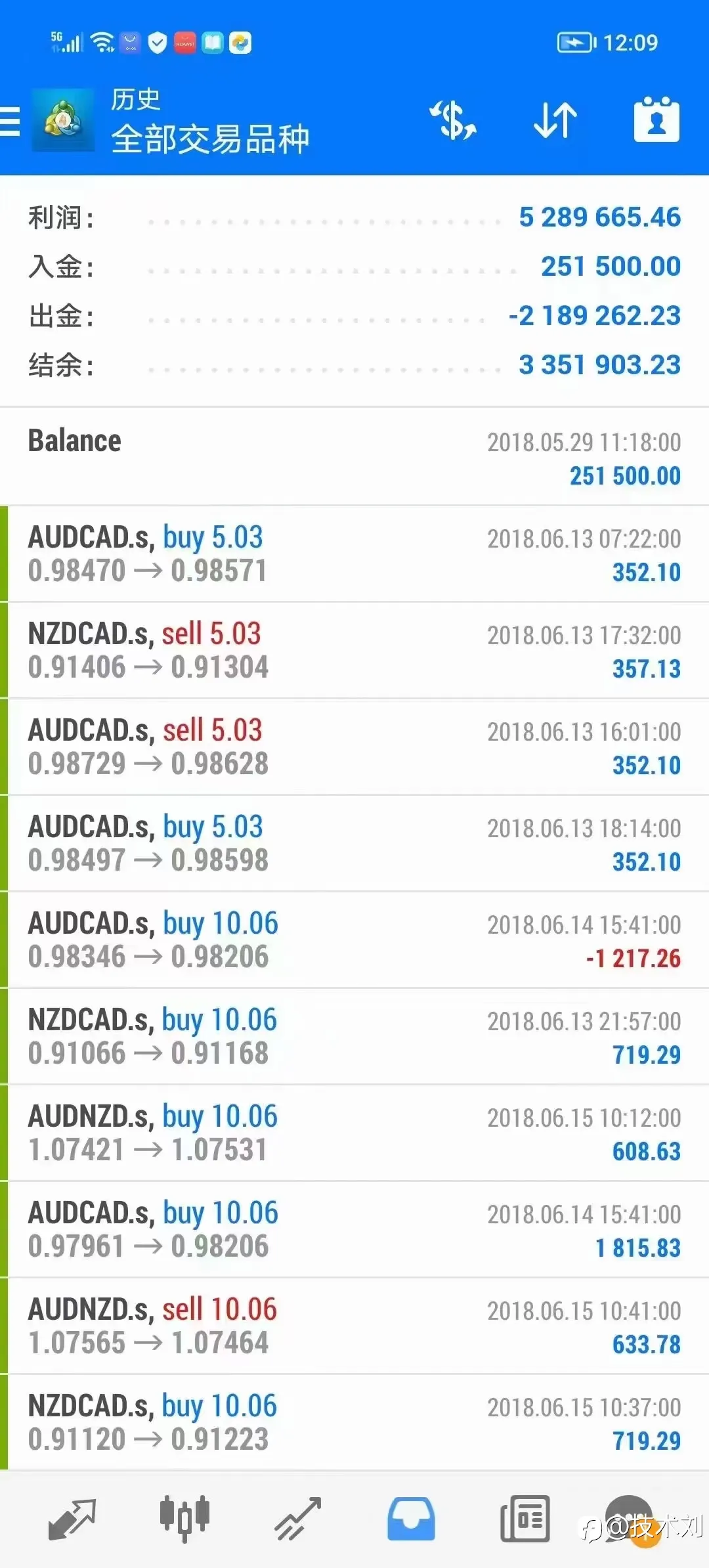
Task: Switch to the quotes tab
Action: 72,1519
